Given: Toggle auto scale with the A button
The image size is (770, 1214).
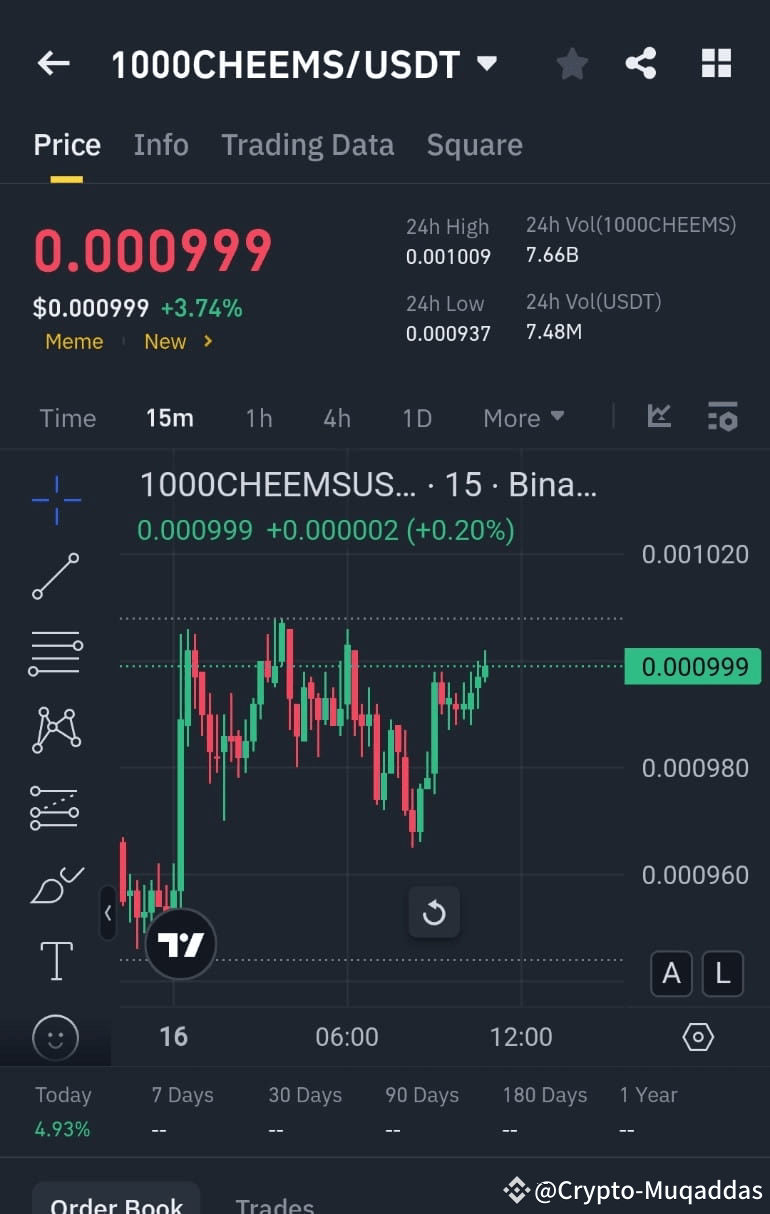Looking at the screenshot, I should 671,973.
